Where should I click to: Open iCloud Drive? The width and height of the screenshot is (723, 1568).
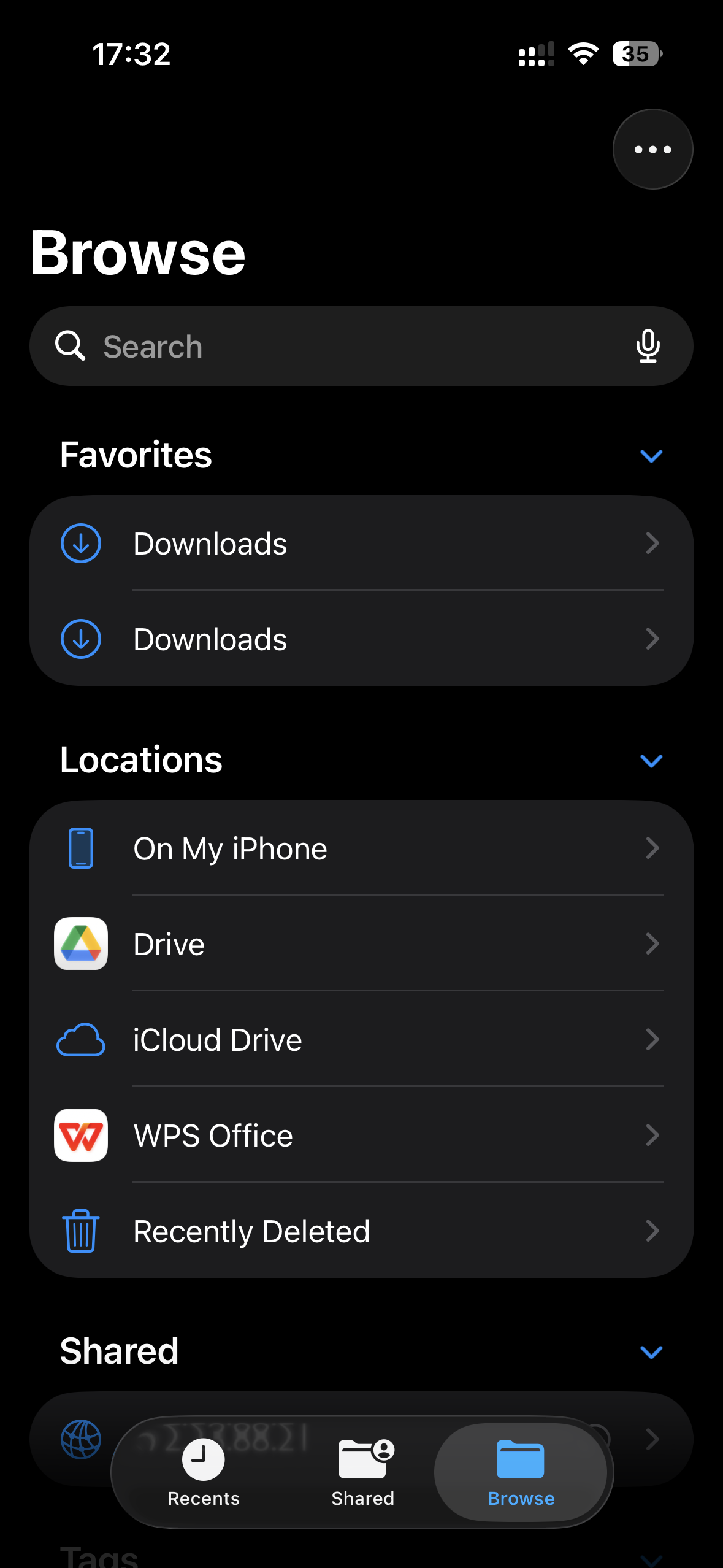coord(361,1040)
